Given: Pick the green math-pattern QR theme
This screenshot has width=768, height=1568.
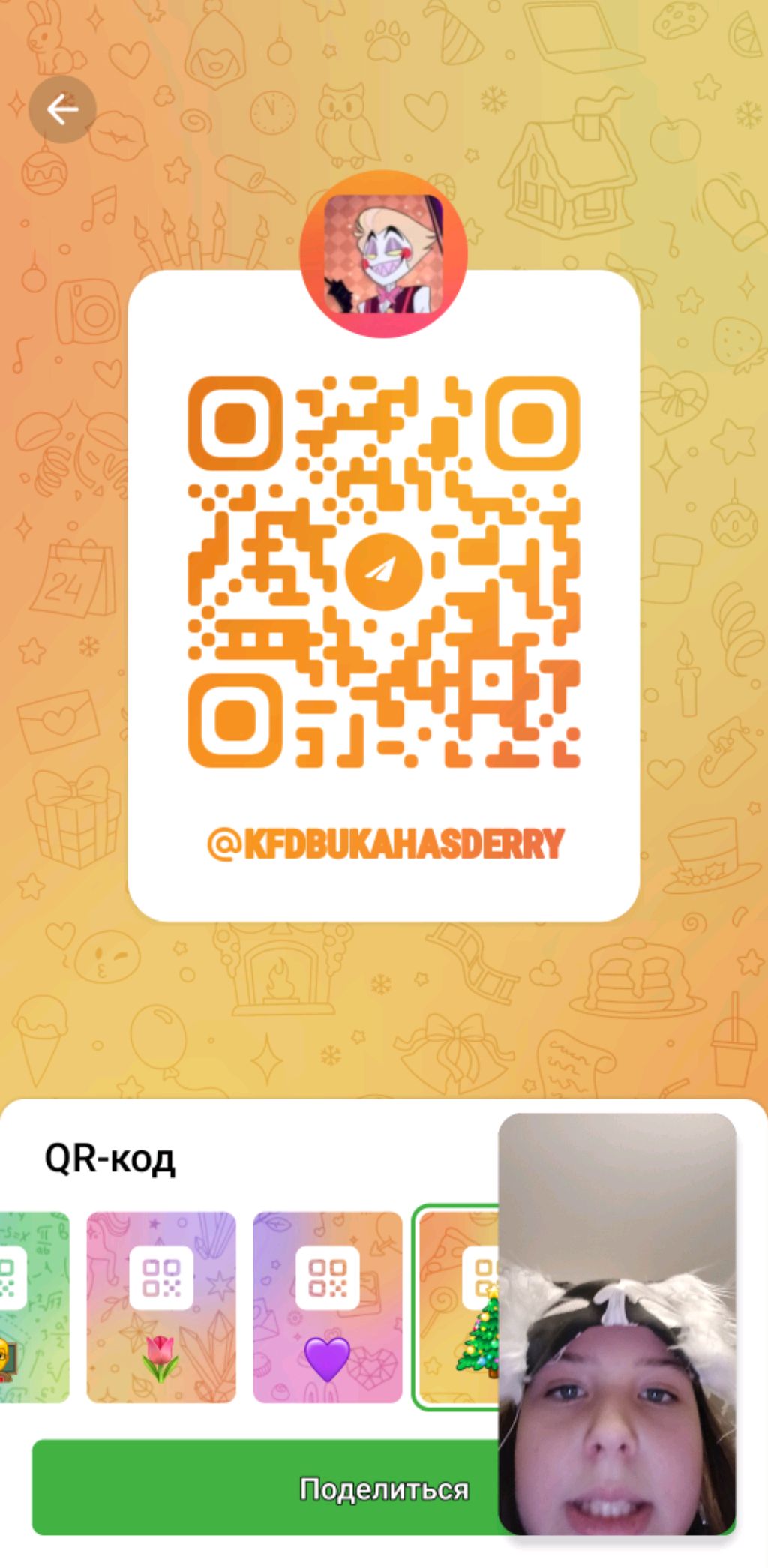Looking at the screenshot, I should 34,1307.
